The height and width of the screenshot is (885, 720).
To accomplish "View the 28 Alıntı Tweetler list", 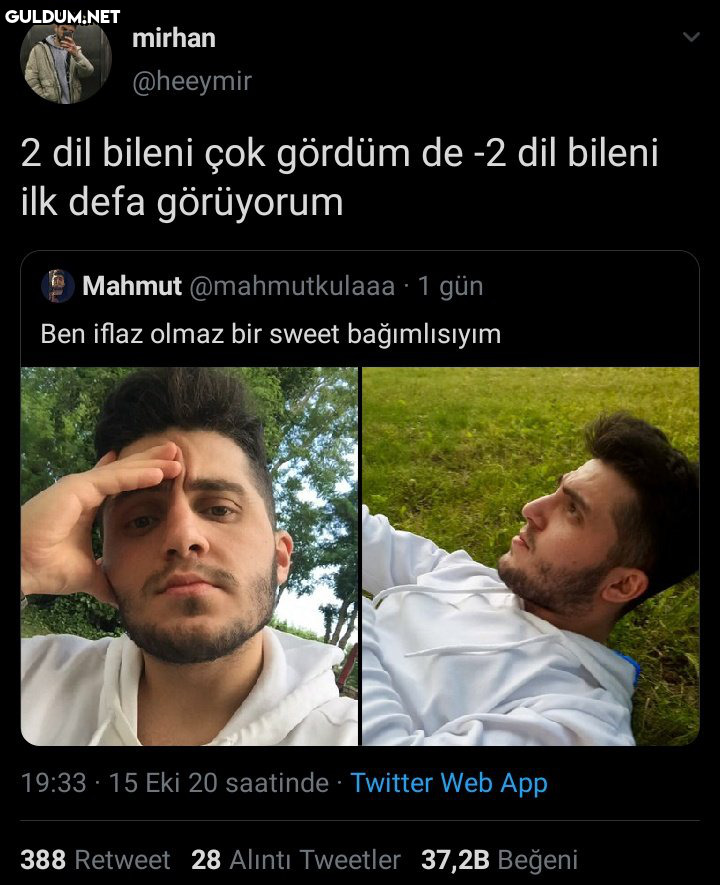I will click(295, 859).
